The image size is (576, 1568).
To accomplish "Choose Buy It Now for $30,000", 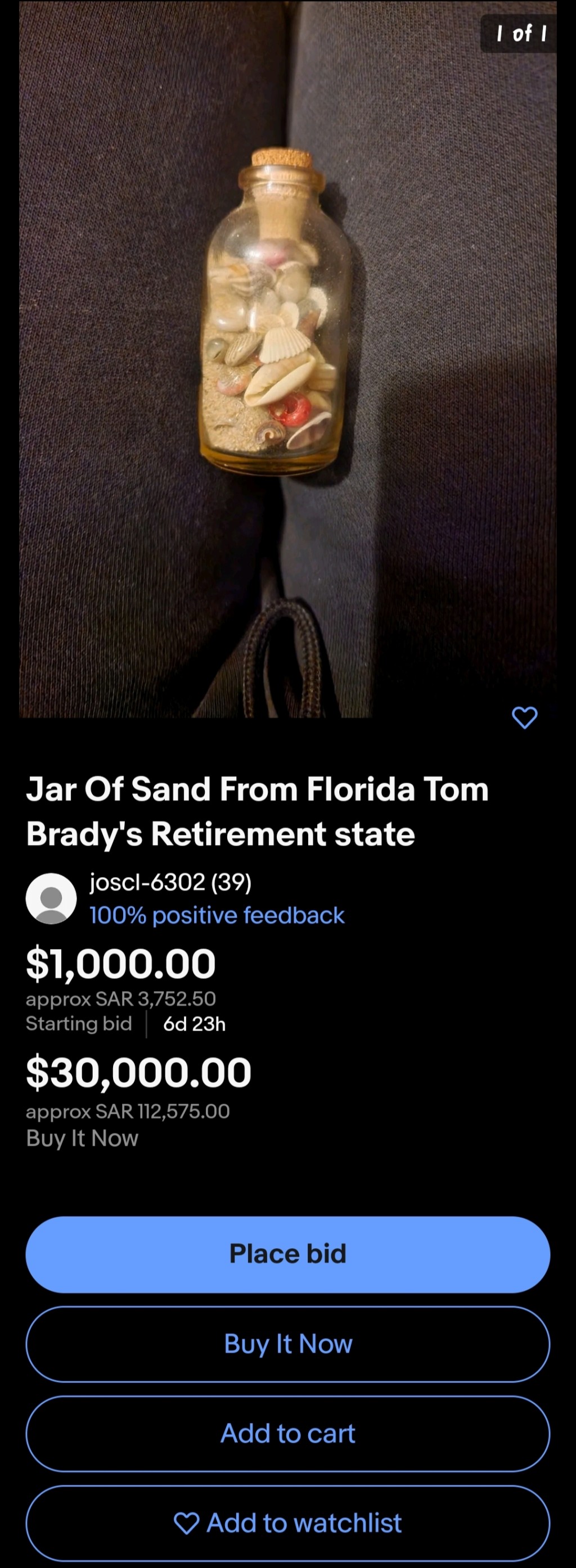I will (x=287, y=1344).
